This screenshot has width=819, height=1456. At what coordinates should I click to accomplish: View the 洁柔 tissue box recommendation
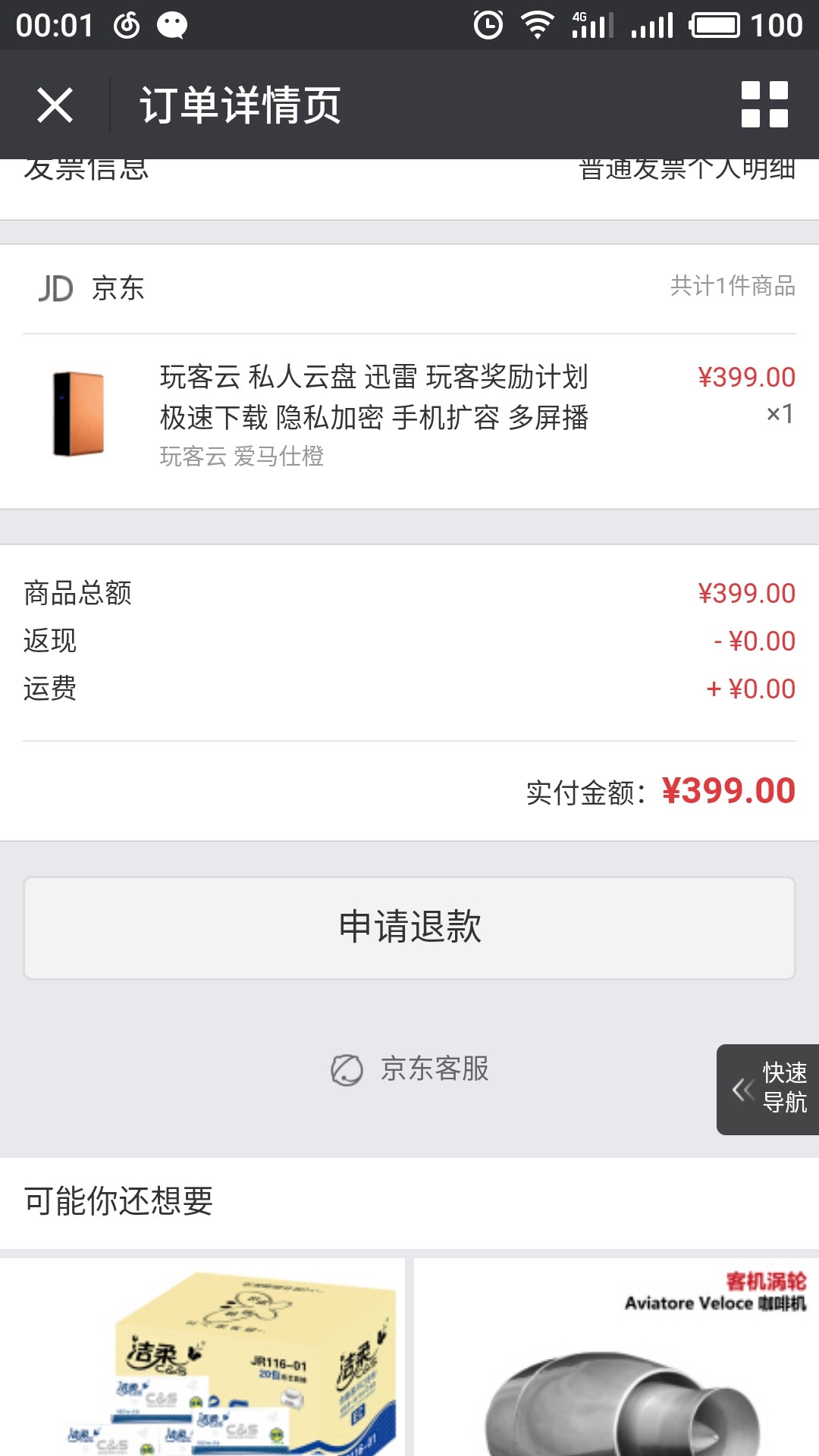click(203, 1359)
